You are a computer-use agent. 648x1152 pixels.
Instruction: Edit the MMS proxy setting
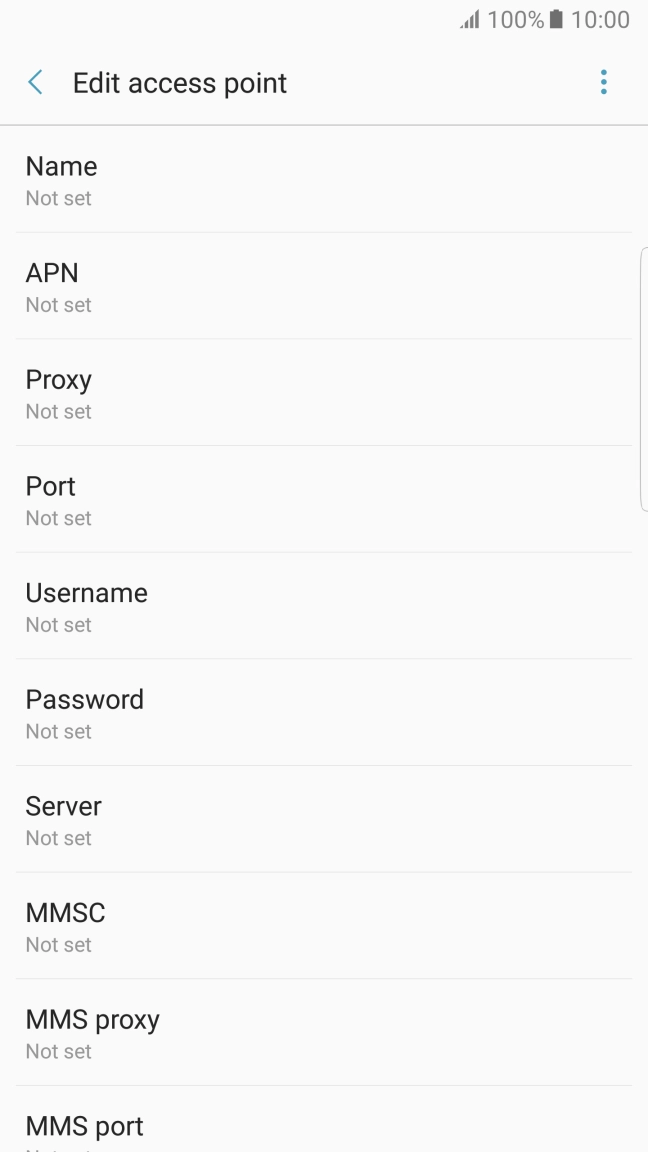tap(324, 1033)
